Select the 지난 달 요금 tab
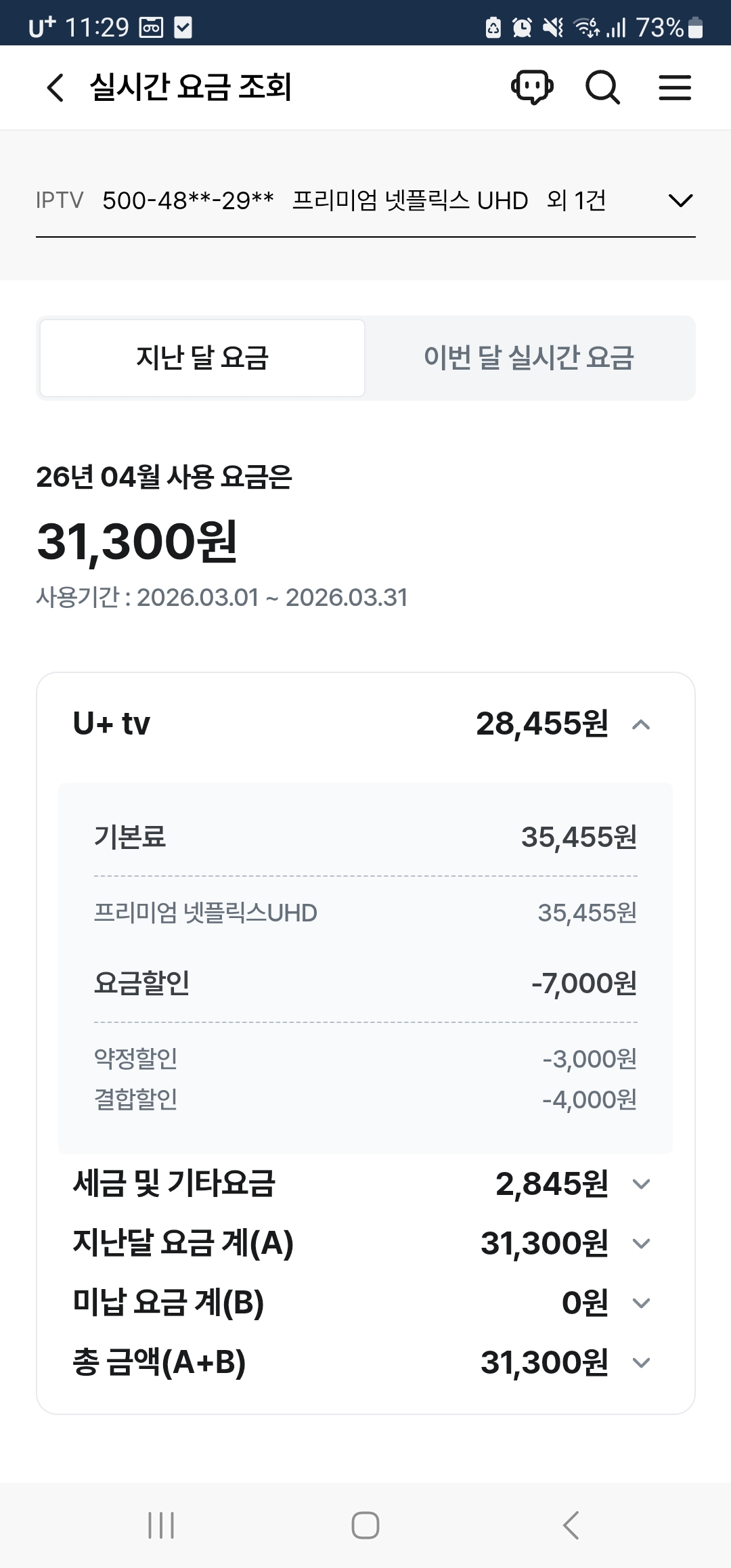 (x=202, y=358)
